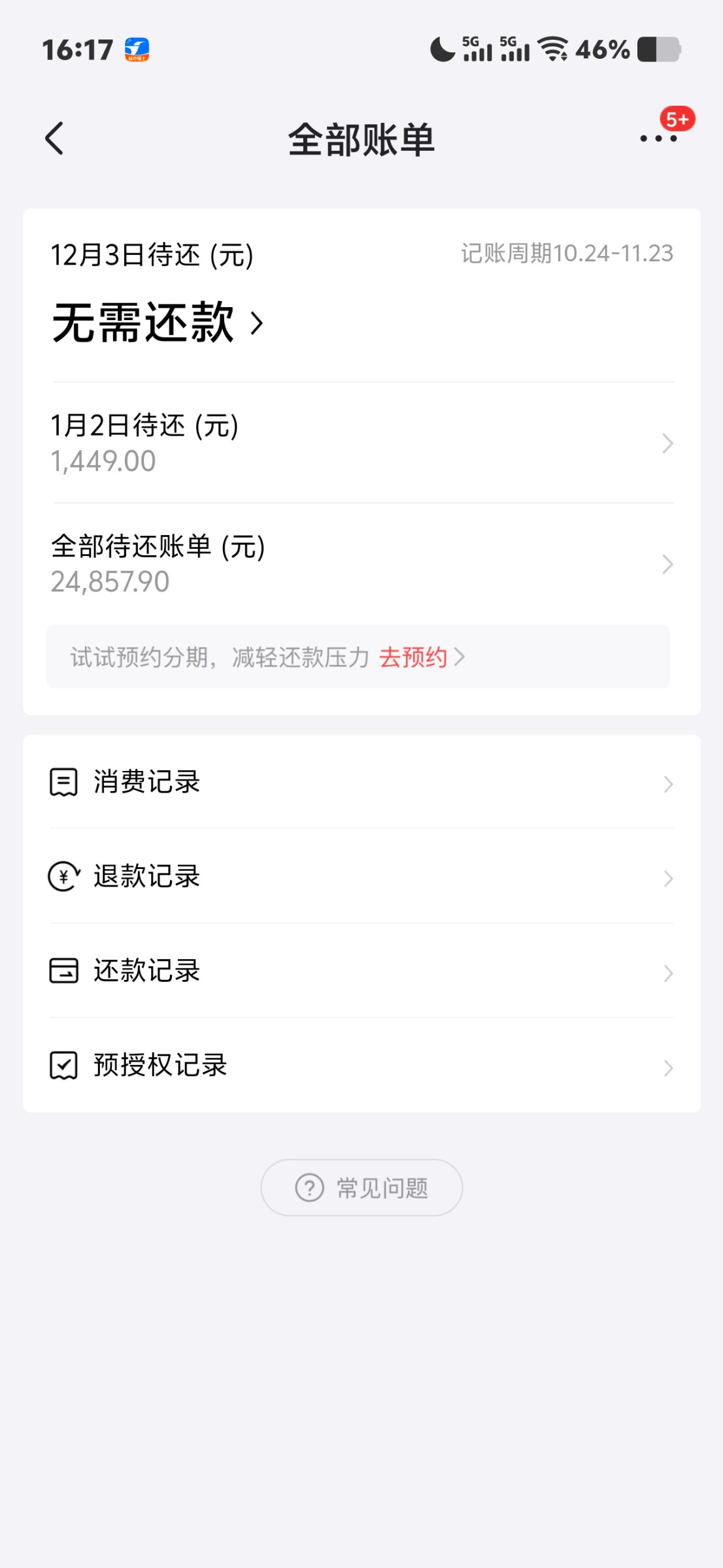Screen dimensions: 723x1568
Task: Expand the 1月2日待还 bill details
Action: (x=666, y=443)
